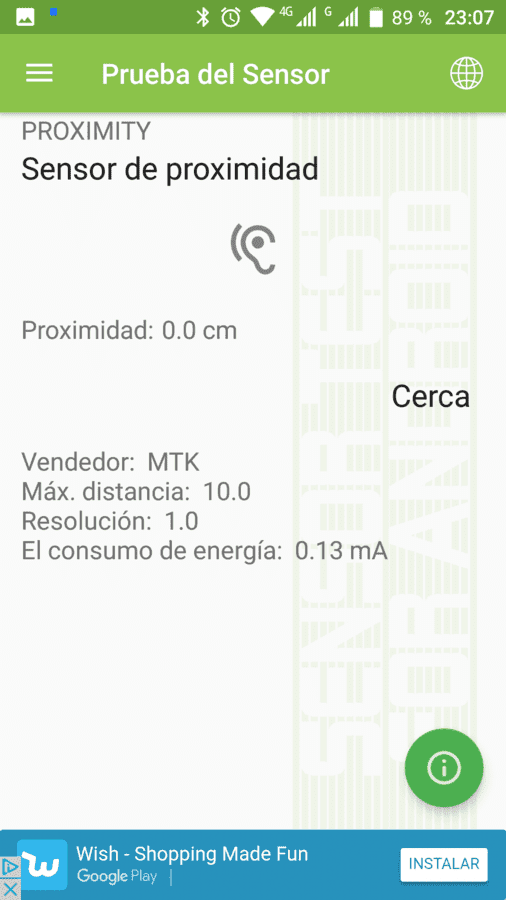Tap INSTALAR on the Wish ad
The height and width of the screenshot is (900, 506).
point(443,864)
